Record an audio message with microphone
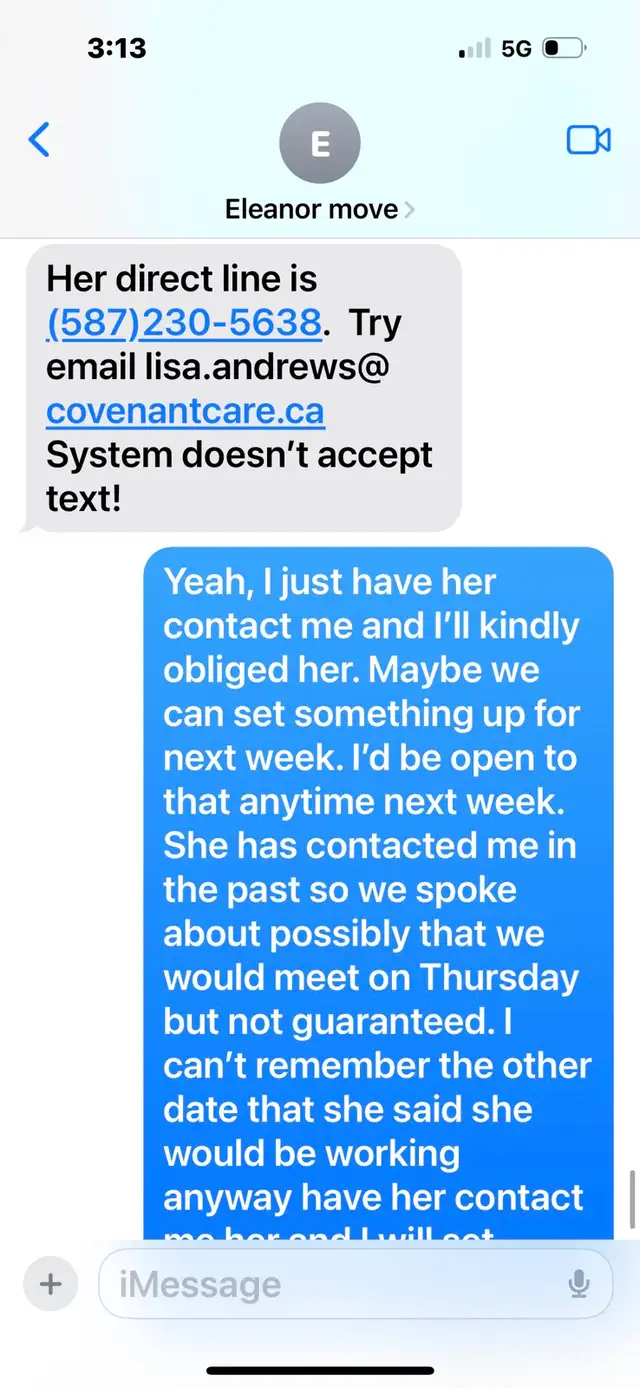 point(578,1284)
